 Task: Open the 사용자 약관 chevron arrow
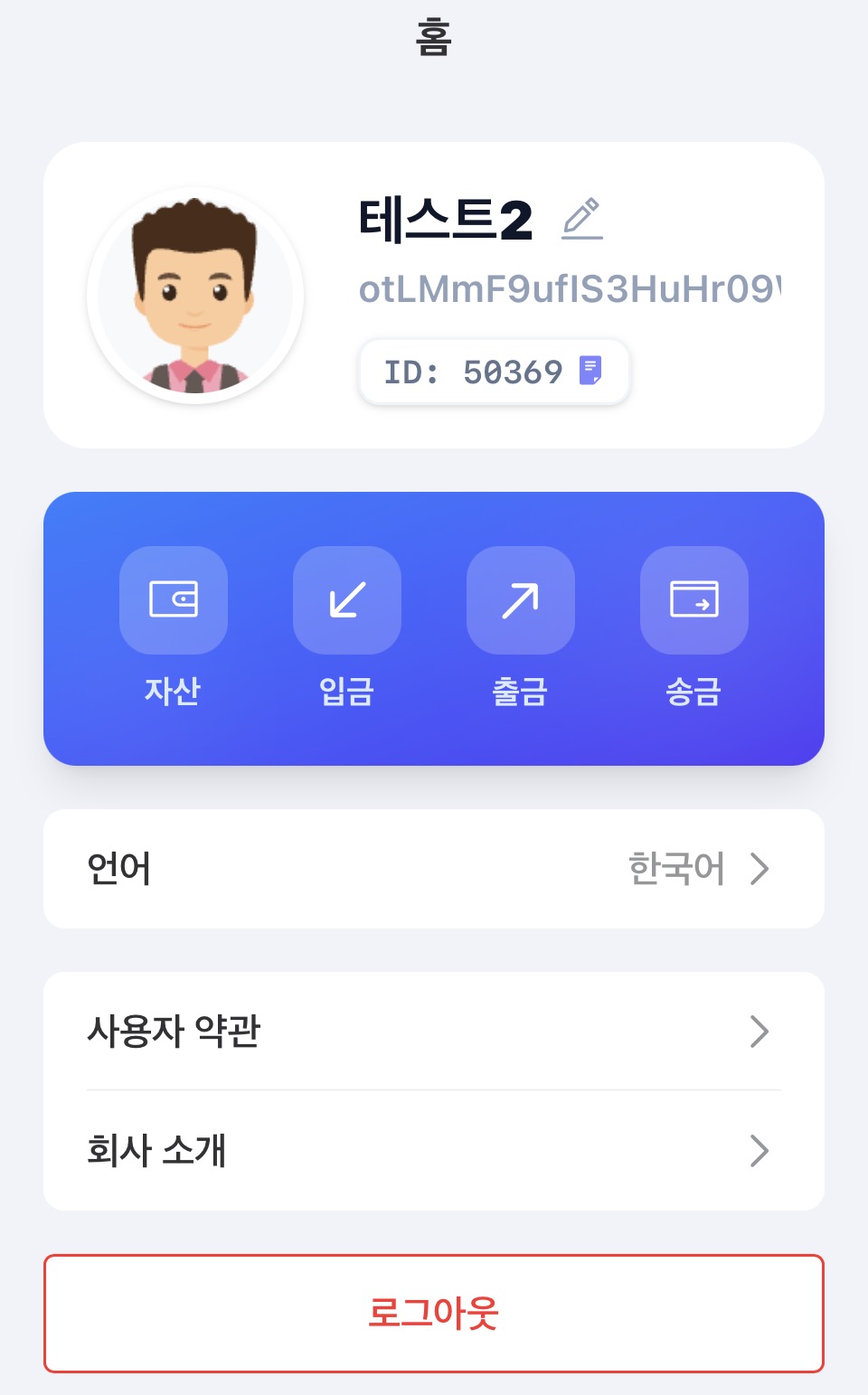(x=759, y=1032)
